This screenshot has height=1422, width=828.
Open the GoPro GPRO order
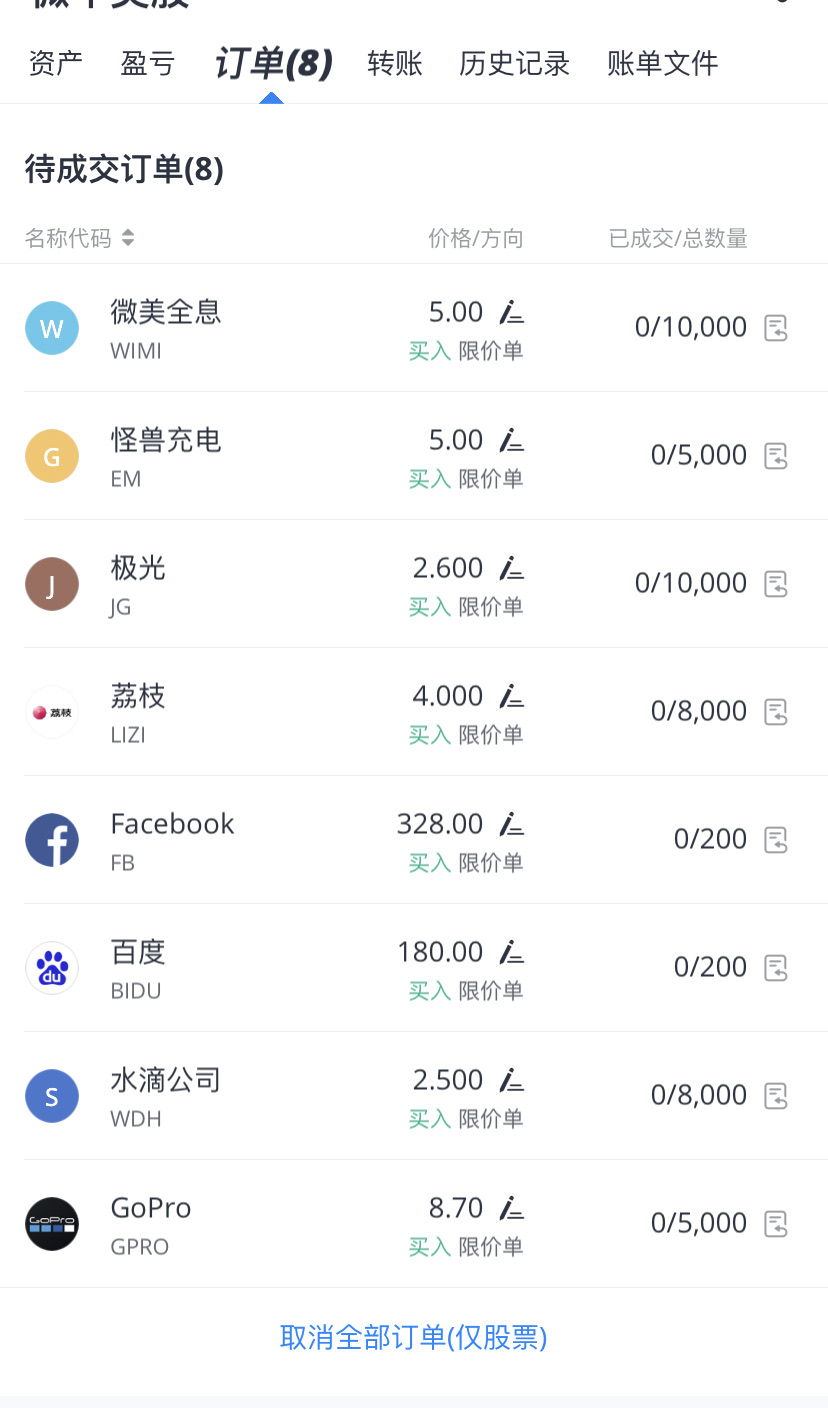tap(414, 1224)
